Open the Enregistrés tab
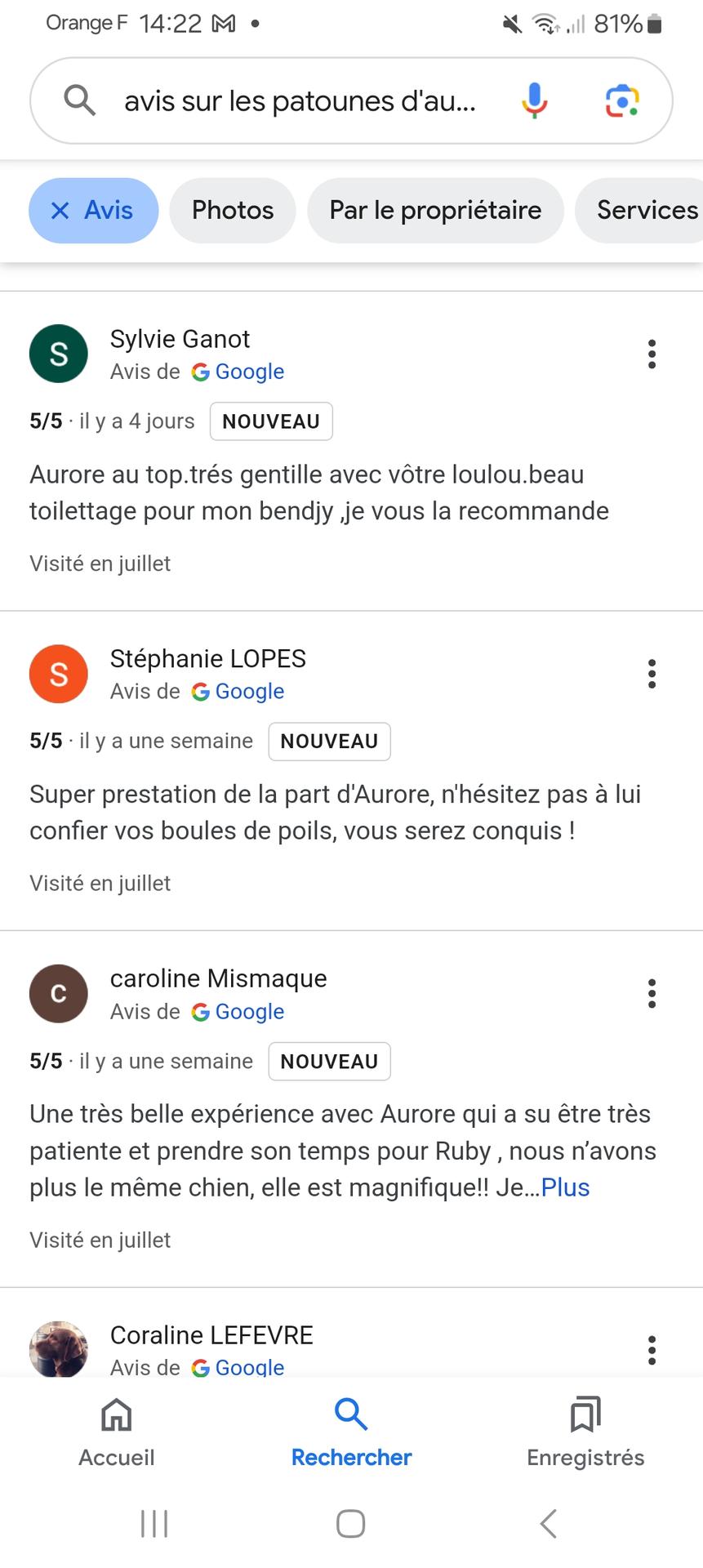 coord(585,1432)
